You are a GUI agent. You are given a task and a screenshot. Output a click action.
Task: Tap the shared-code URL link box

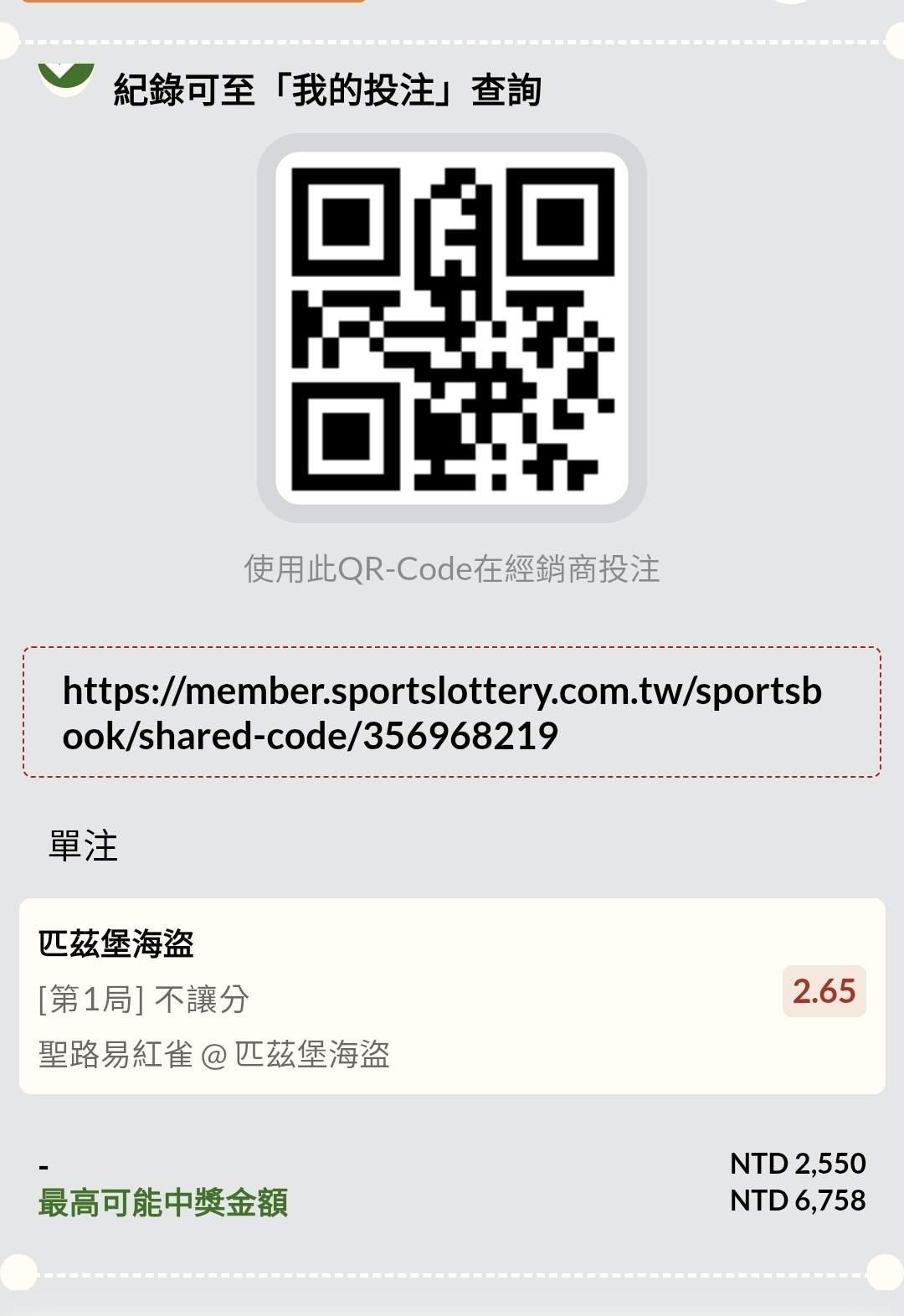tap(452, 712)
